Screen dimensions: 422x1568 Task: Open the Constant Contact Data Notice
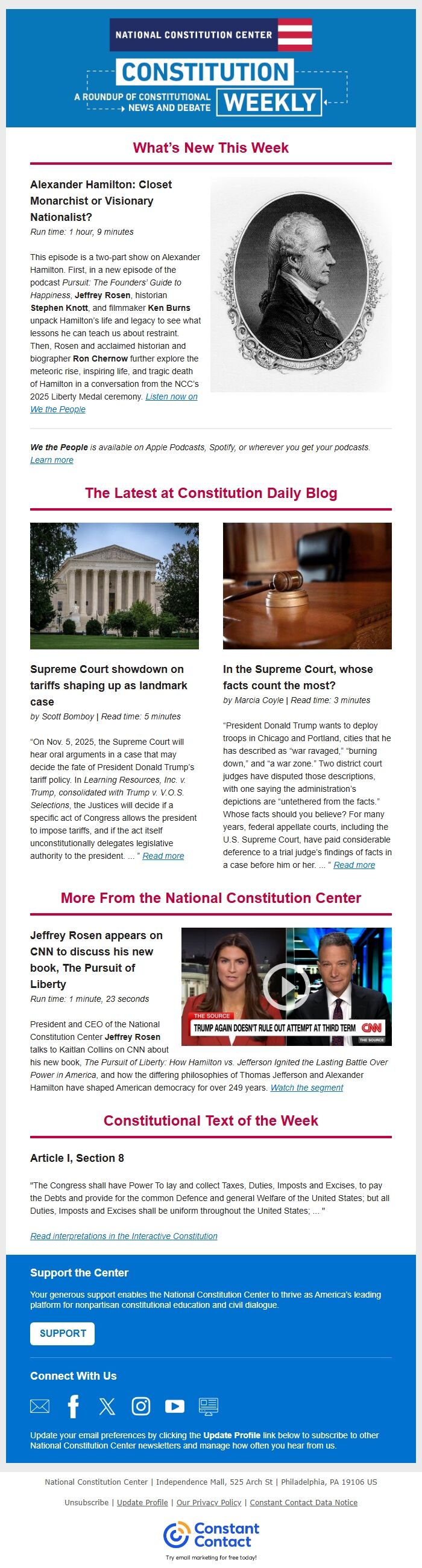pyautogui.click(x=303, y=1502)
